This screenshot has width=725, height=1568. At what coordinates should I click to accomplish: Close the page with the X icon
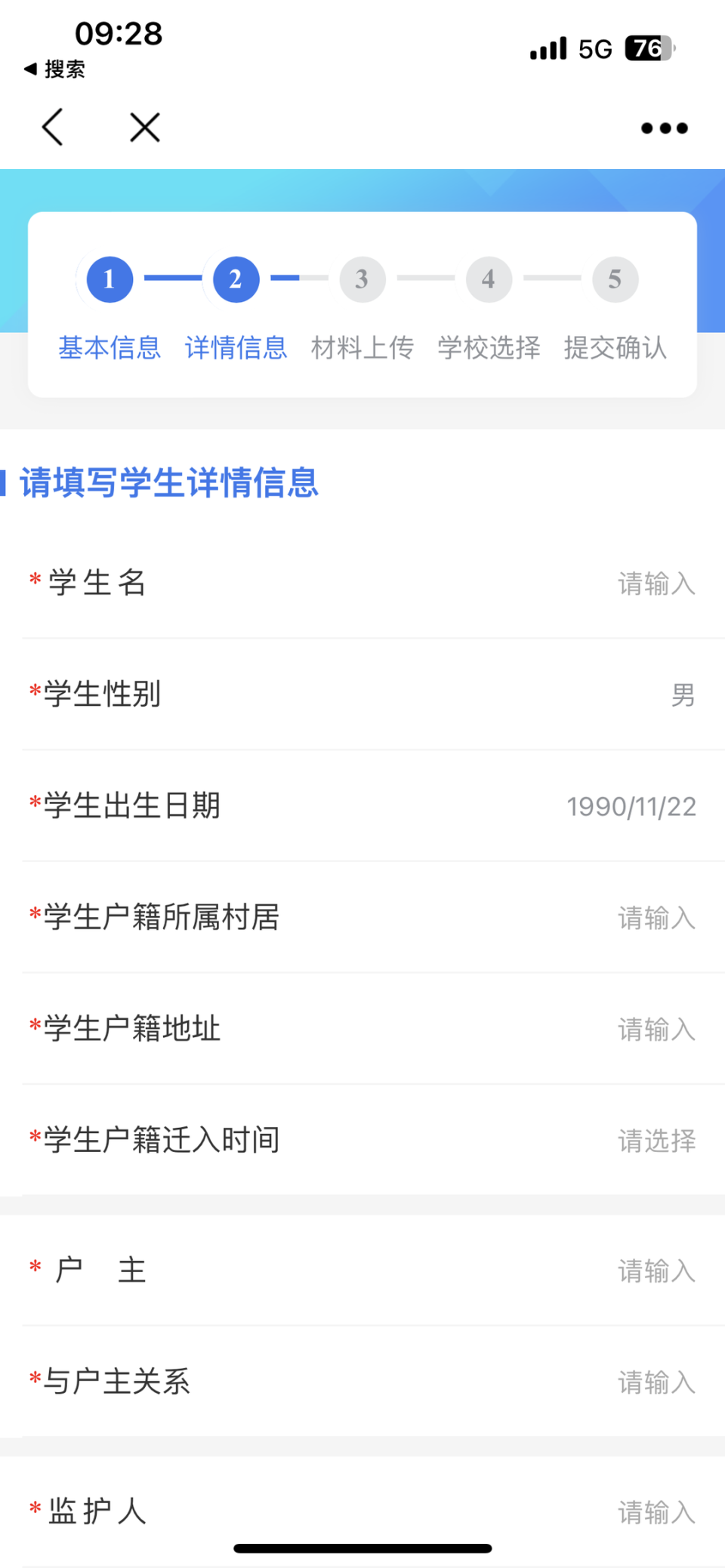(144, 127)
